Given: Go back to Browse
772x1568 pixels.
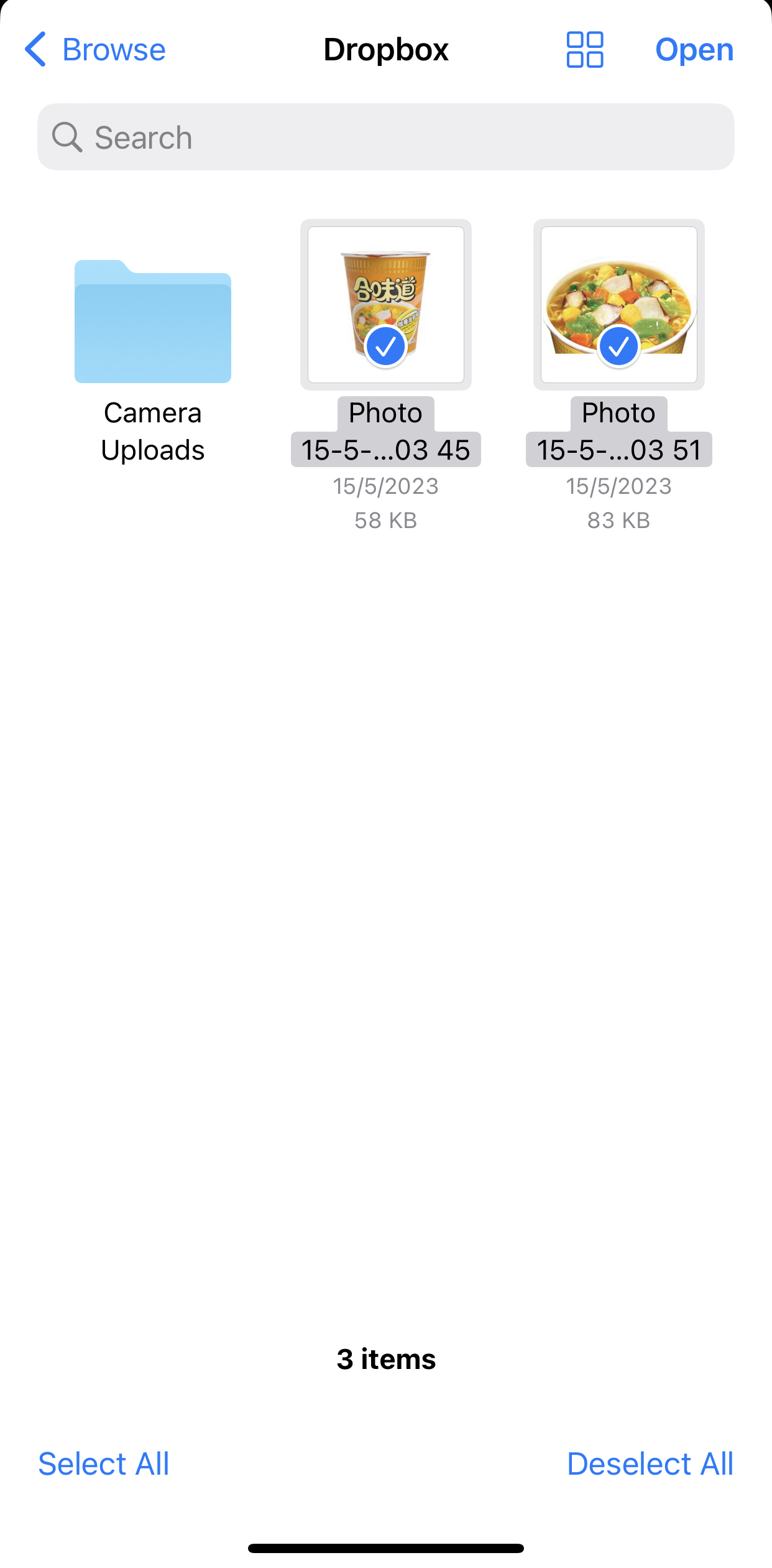Looking at the screenshot, I should coord(95,50).
